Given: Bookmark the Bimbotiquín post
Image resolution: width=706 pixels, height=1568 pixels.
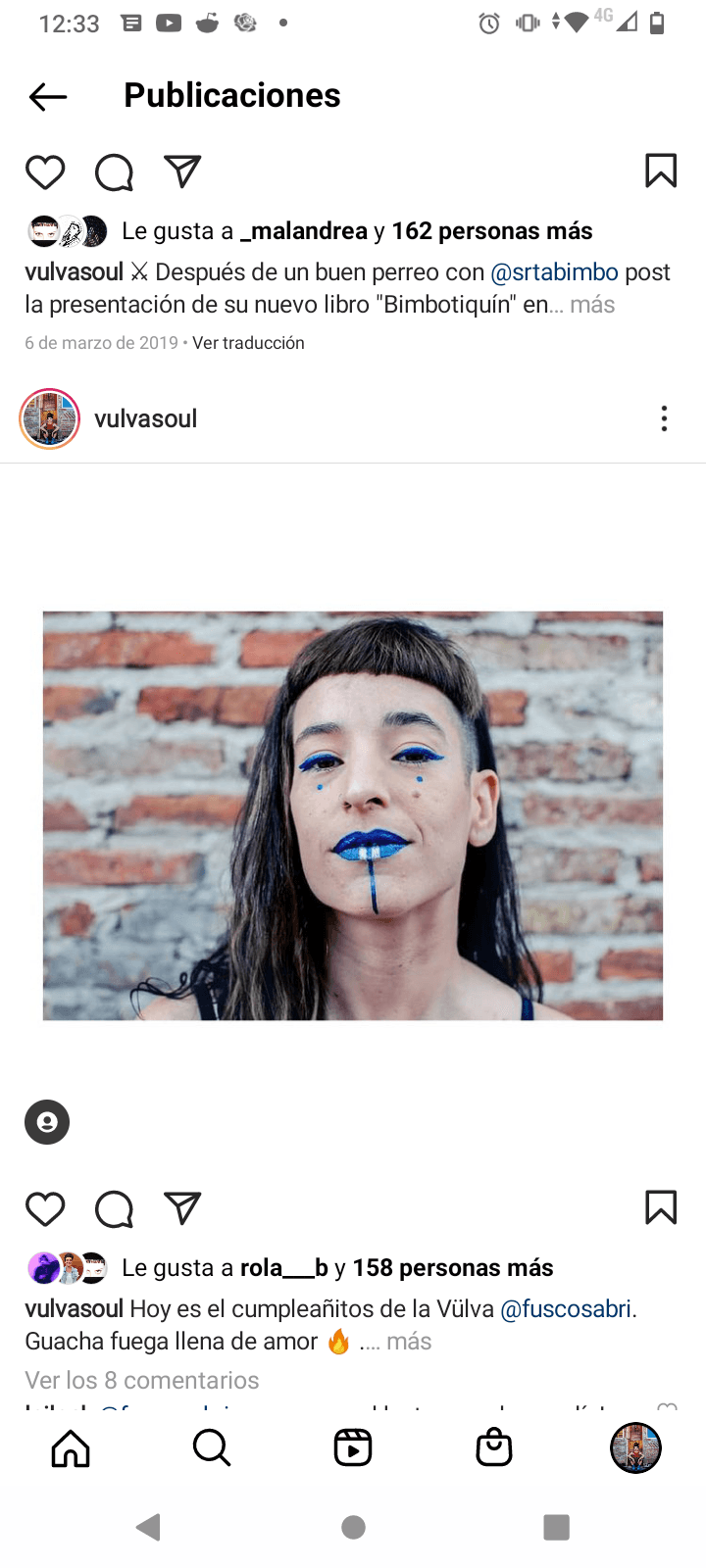Looking at the screenshot, I should [661, 171].
